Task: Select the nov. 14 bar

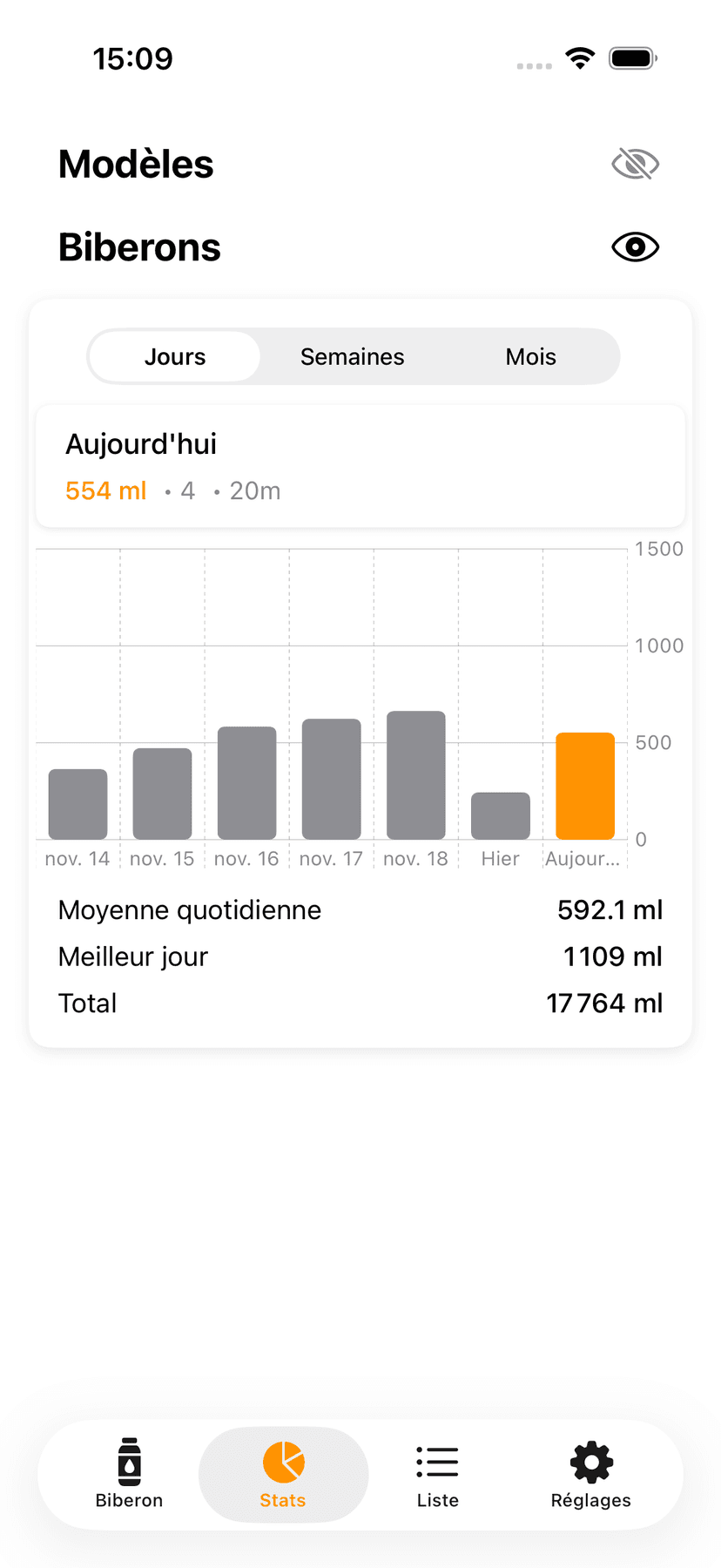Action: tap(78, 804)
